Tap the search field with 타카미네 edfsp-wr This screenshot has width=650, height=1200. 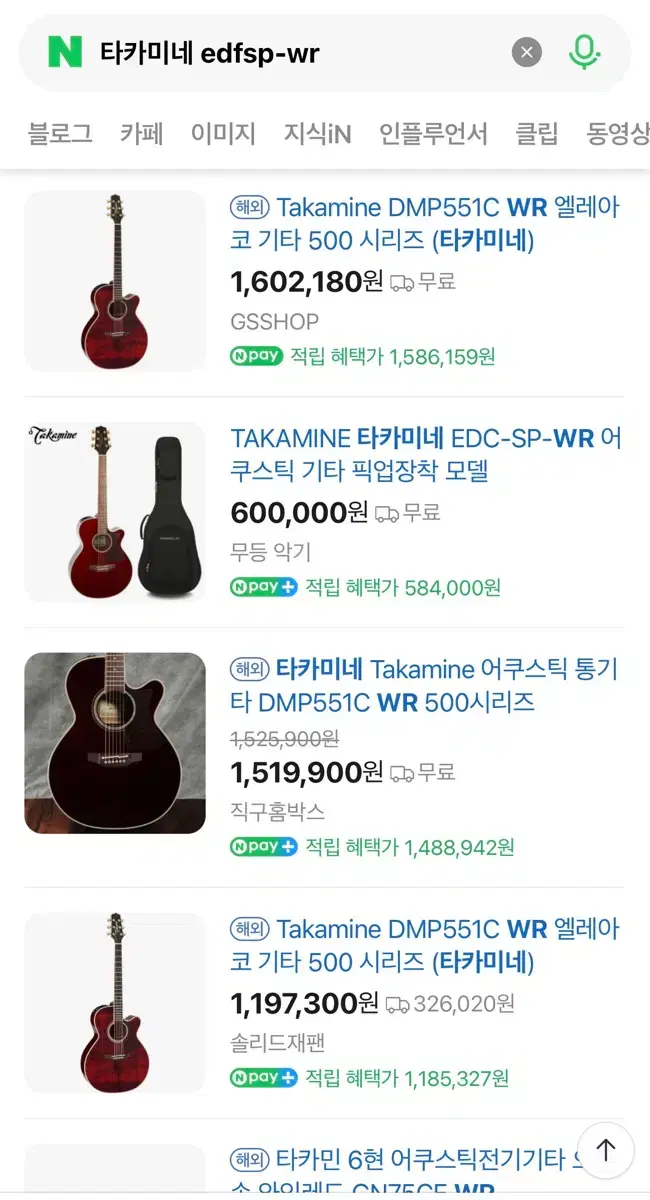(x=300, y=53)
